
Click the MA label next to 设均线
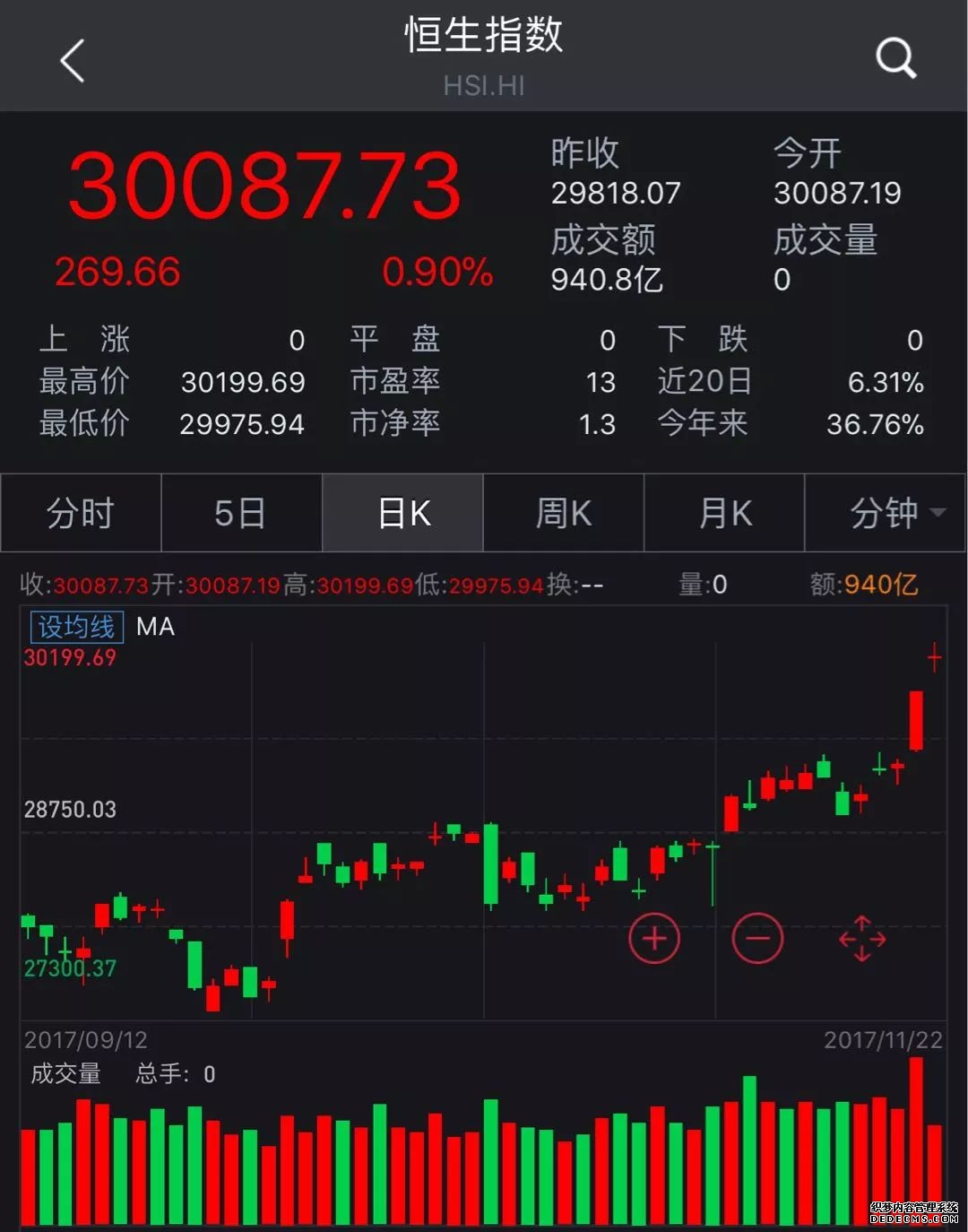[154, 627]
